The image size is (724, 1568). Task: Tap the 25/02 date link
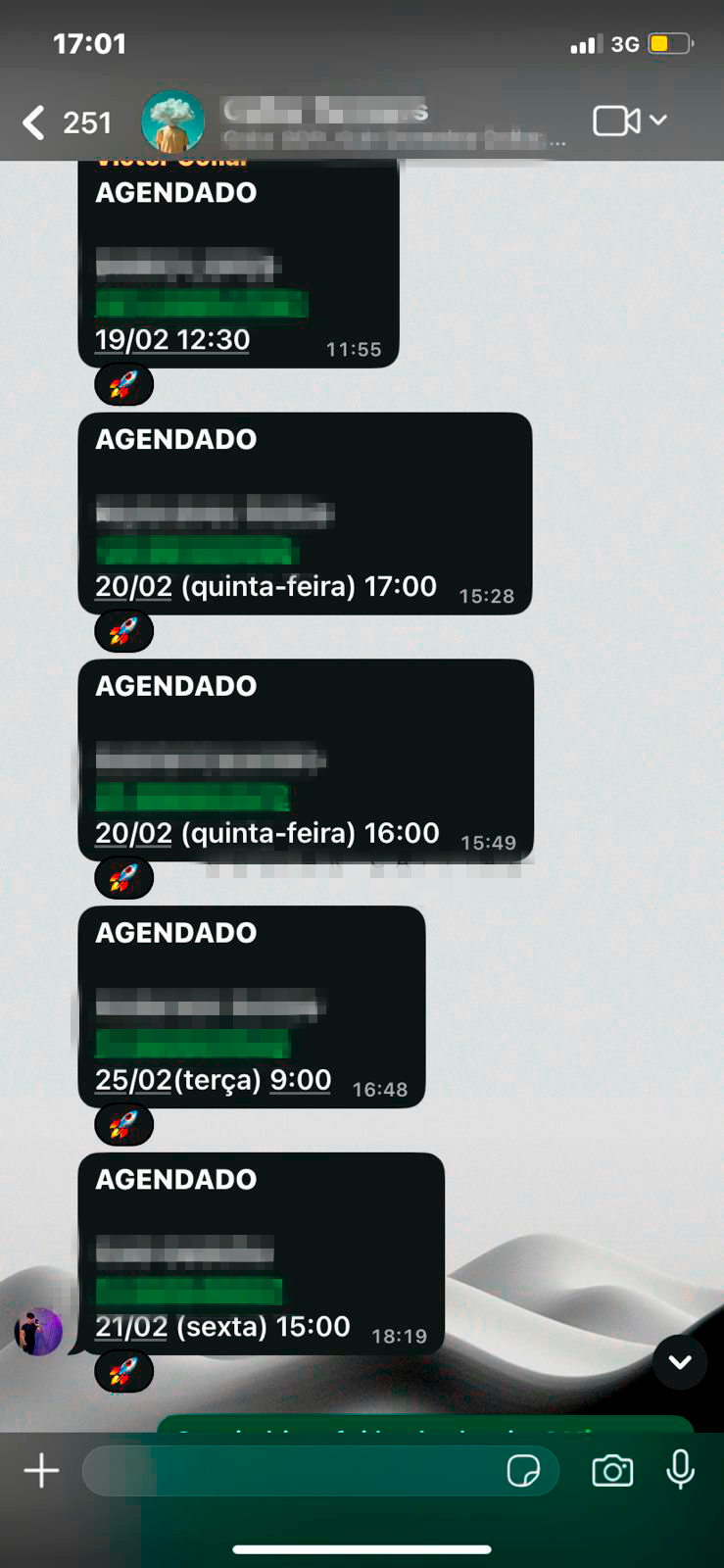coord(133,1080)
